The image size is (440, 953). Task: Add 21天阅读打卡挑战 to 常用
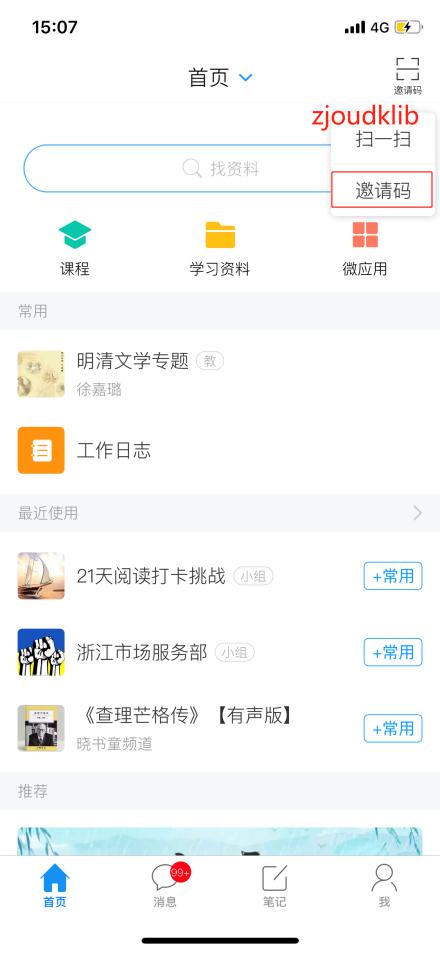click(393, 576)
